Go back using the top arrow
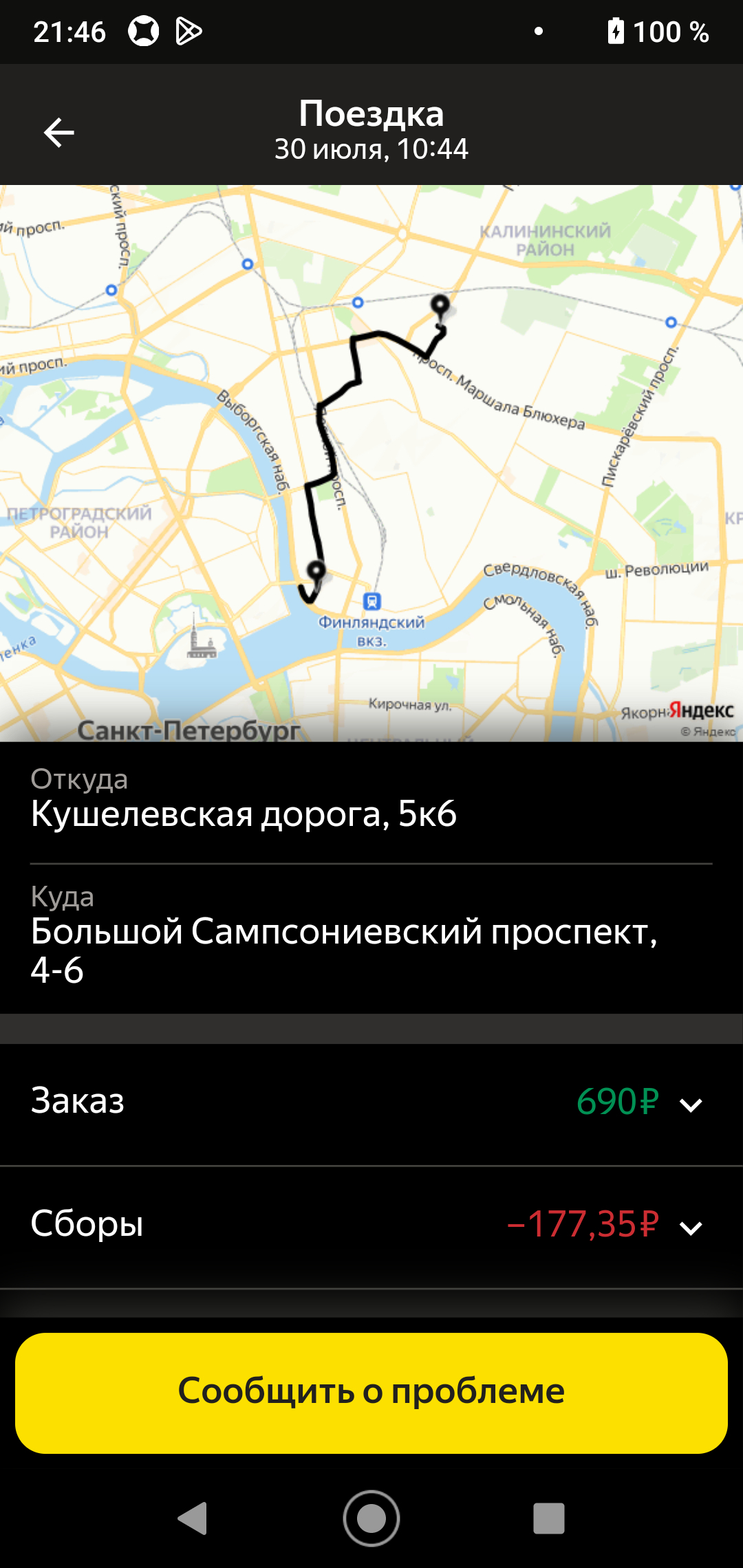This screenshot has width=743, height=1568. [x=59, y=132]
